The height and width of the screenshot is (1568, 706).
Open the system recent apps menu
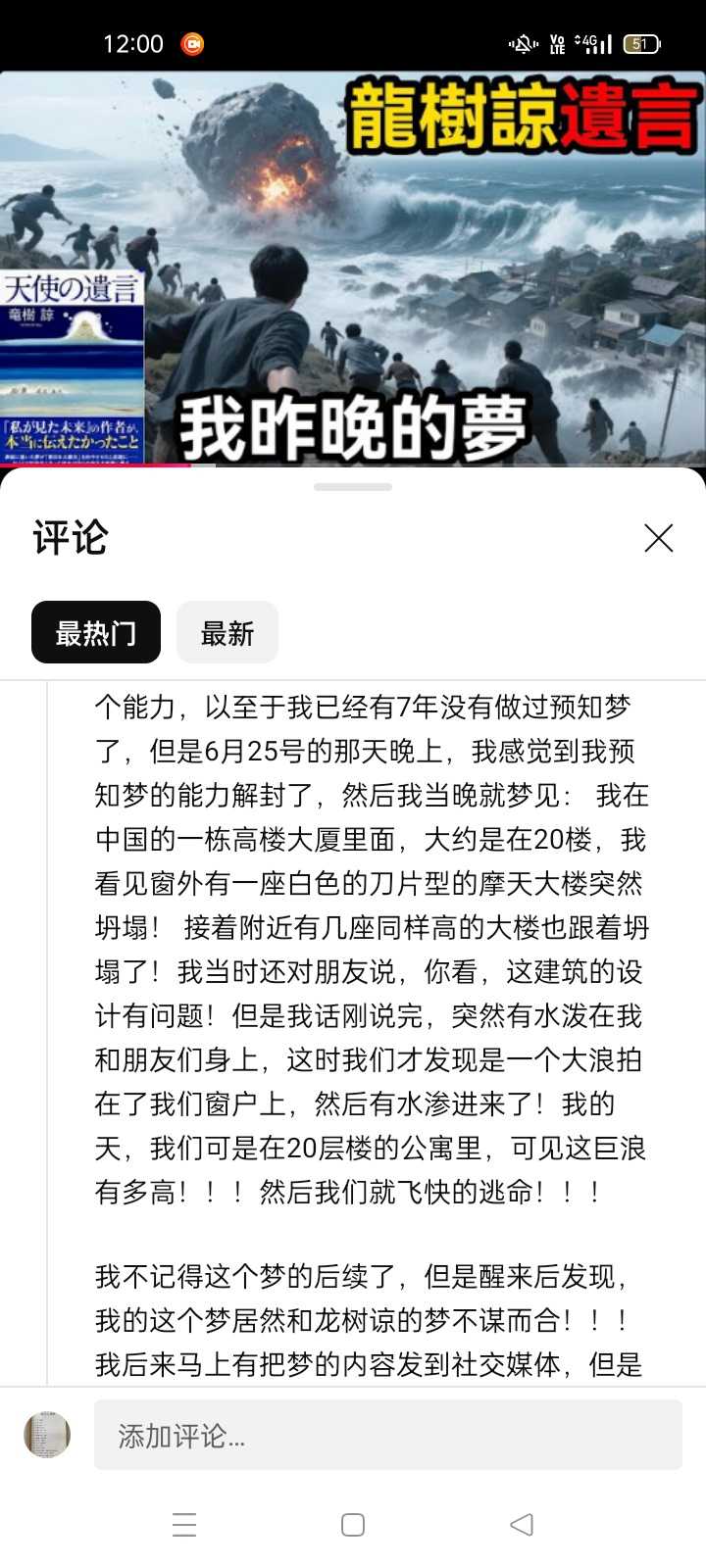tap(184, 1525)
